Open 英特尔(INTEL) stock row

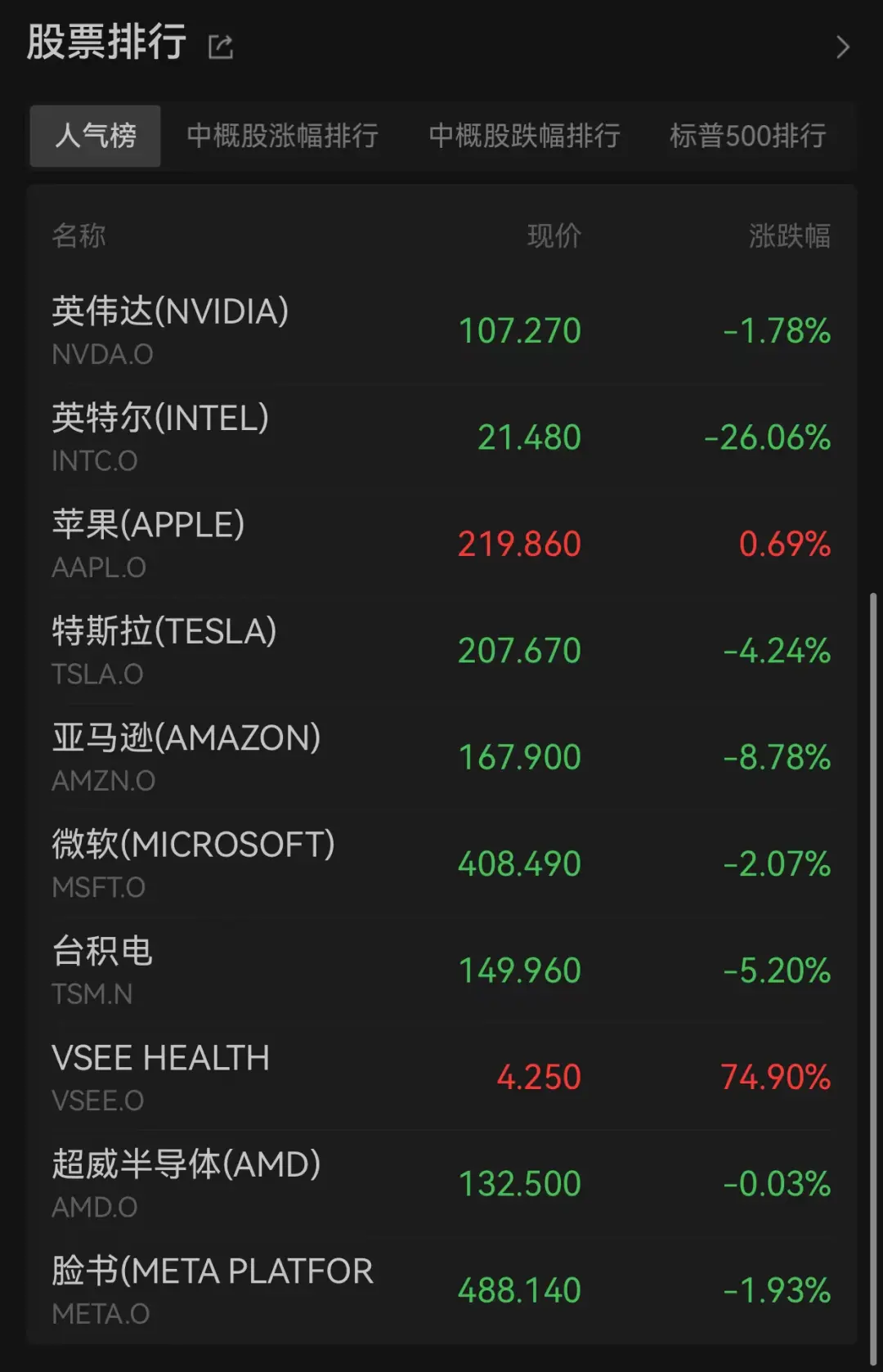point(441,437)
